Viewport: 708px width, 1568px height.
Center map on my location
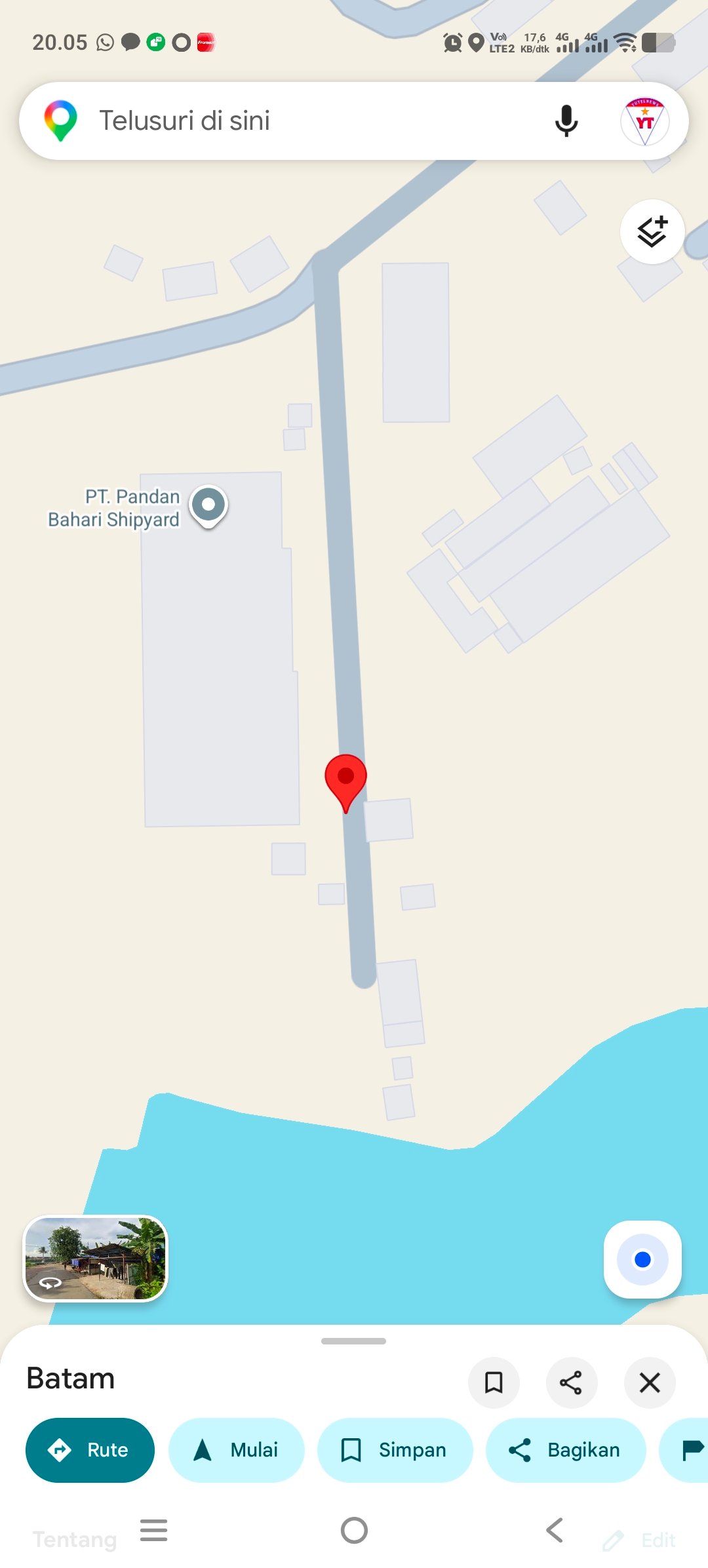pos(642,1259)
